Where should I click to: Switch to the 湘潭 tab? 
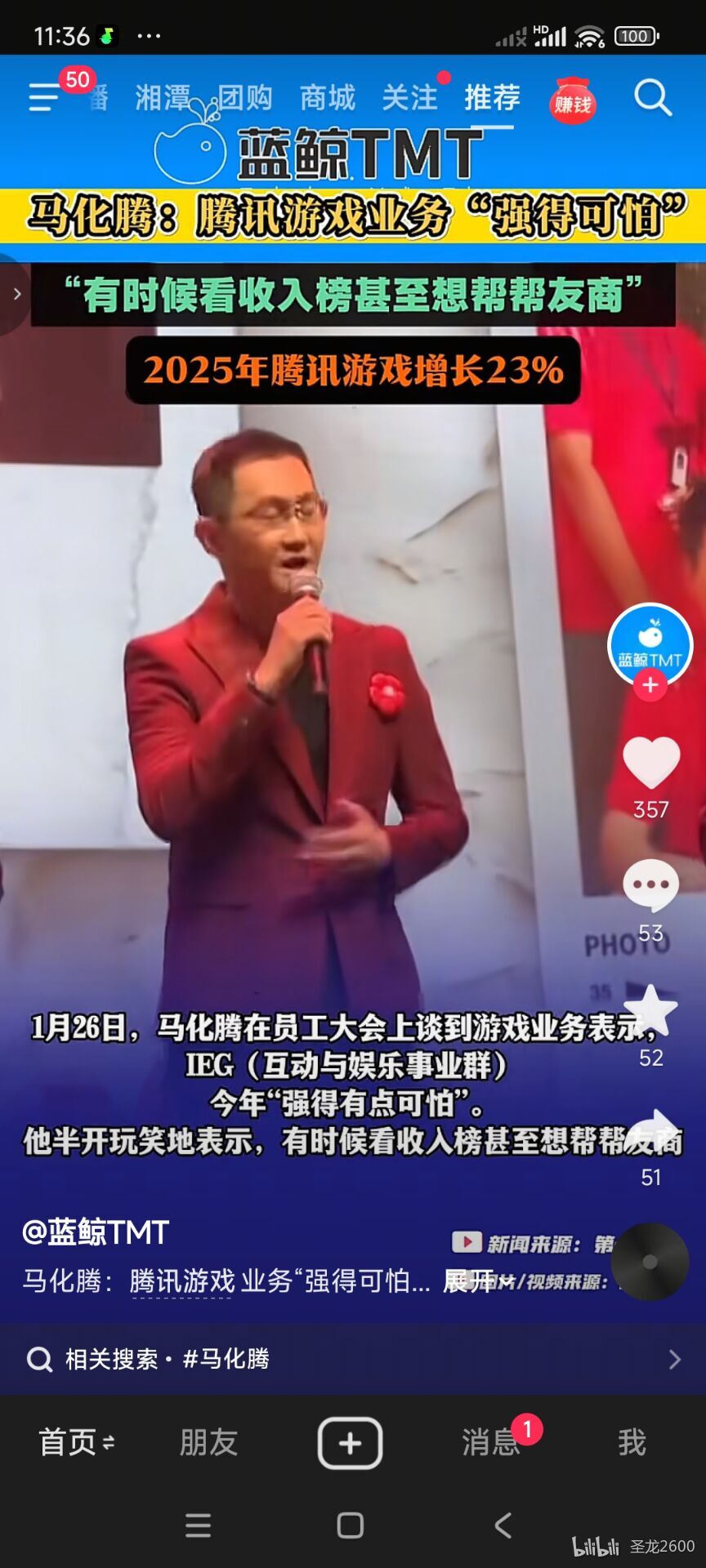pyautogui.click(x=163, y=97)
